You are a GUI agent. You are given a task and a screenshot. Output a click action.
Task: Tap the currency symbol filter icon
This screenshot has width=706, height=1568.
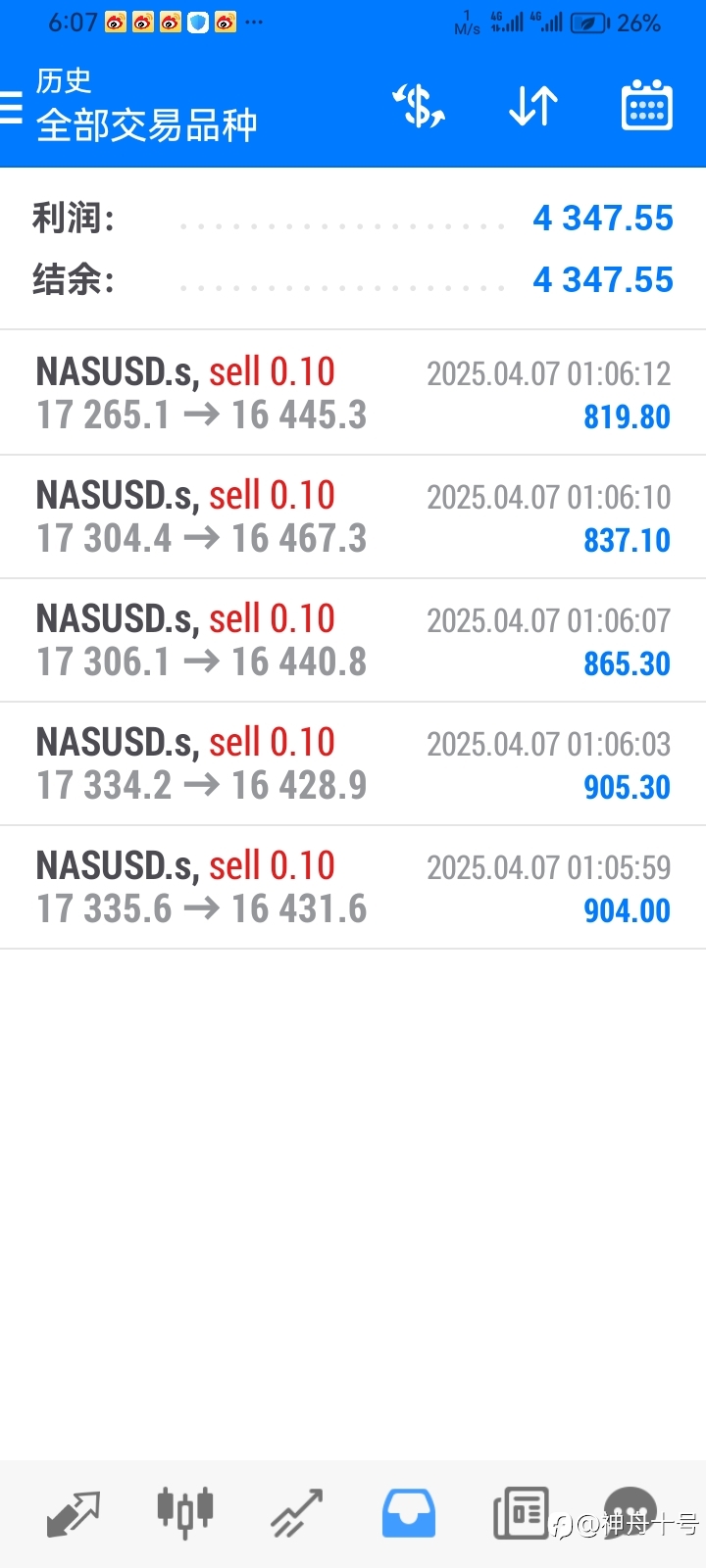[x=419, y=106]
